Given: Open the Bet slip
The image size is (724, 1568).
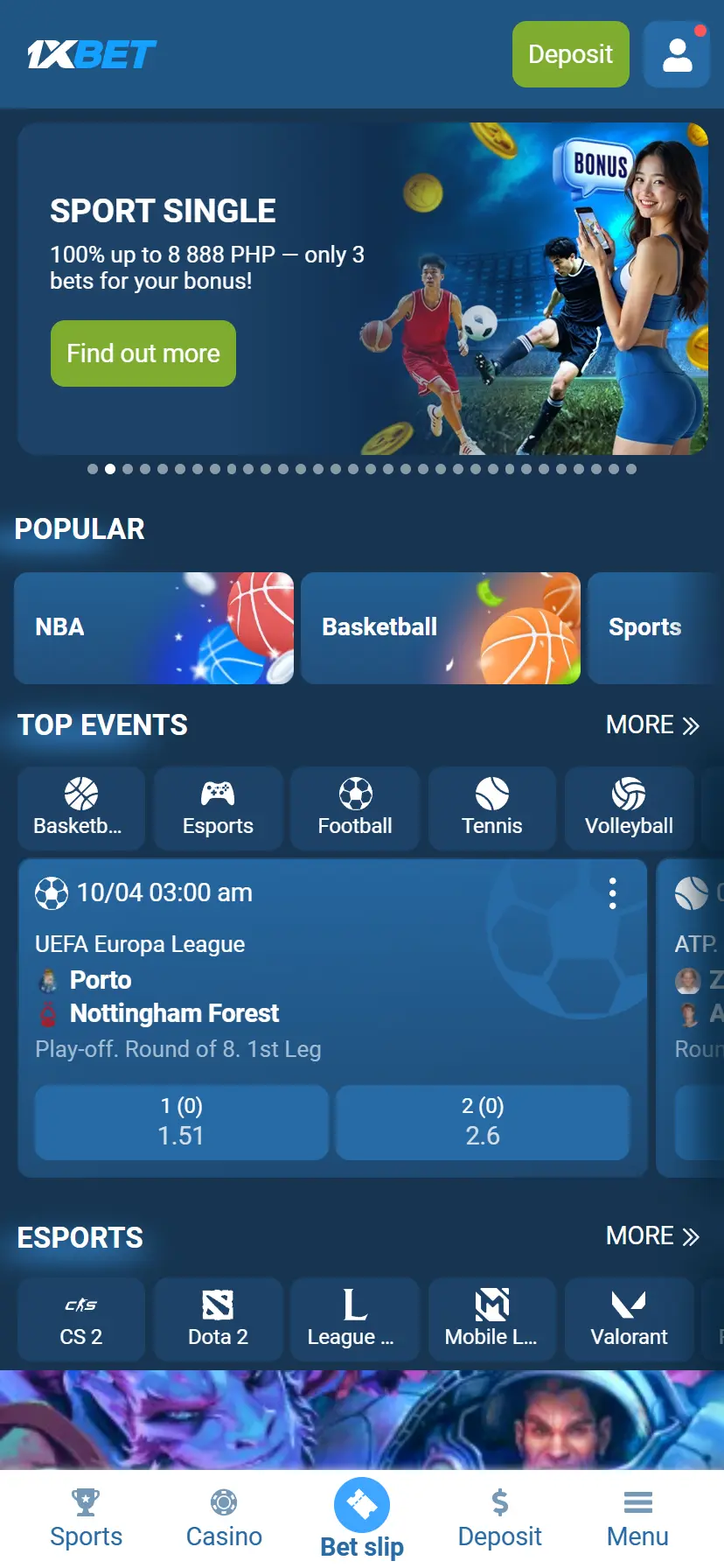Looking at the screenshot, I should (x=362, y=1519).
